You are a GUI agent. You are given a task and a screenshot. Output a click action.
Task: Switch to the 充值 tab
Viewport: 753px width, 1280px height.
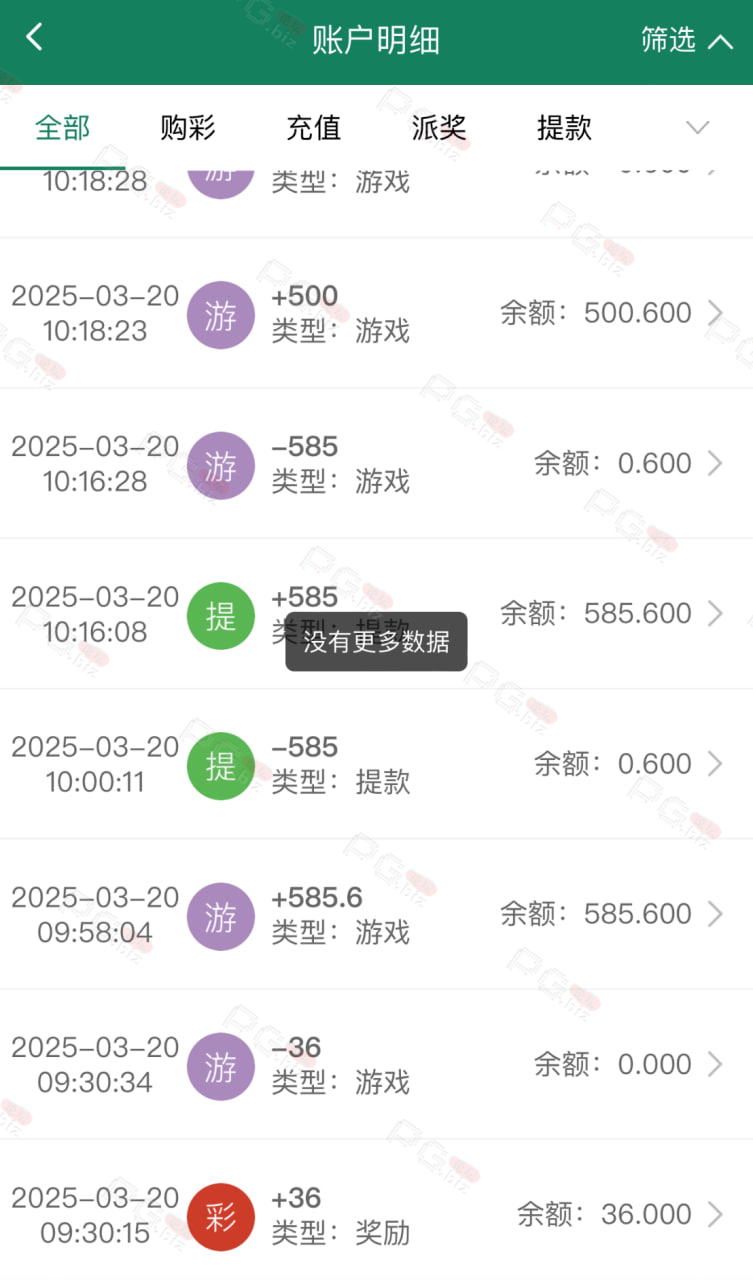coord(314,128)
